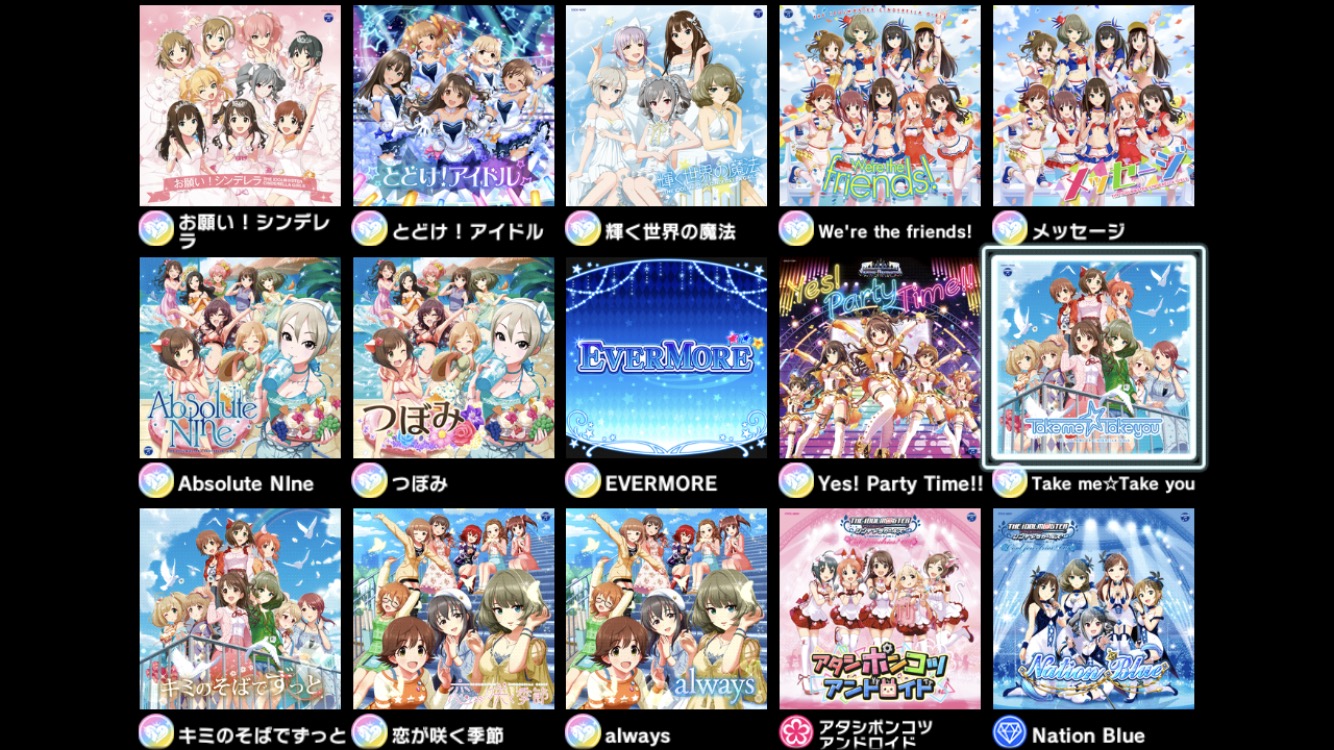Screen dimensions: 1334x750
Task: Choose the 輝く世界の魔法 album cover
Action: [x=666, y=106]
